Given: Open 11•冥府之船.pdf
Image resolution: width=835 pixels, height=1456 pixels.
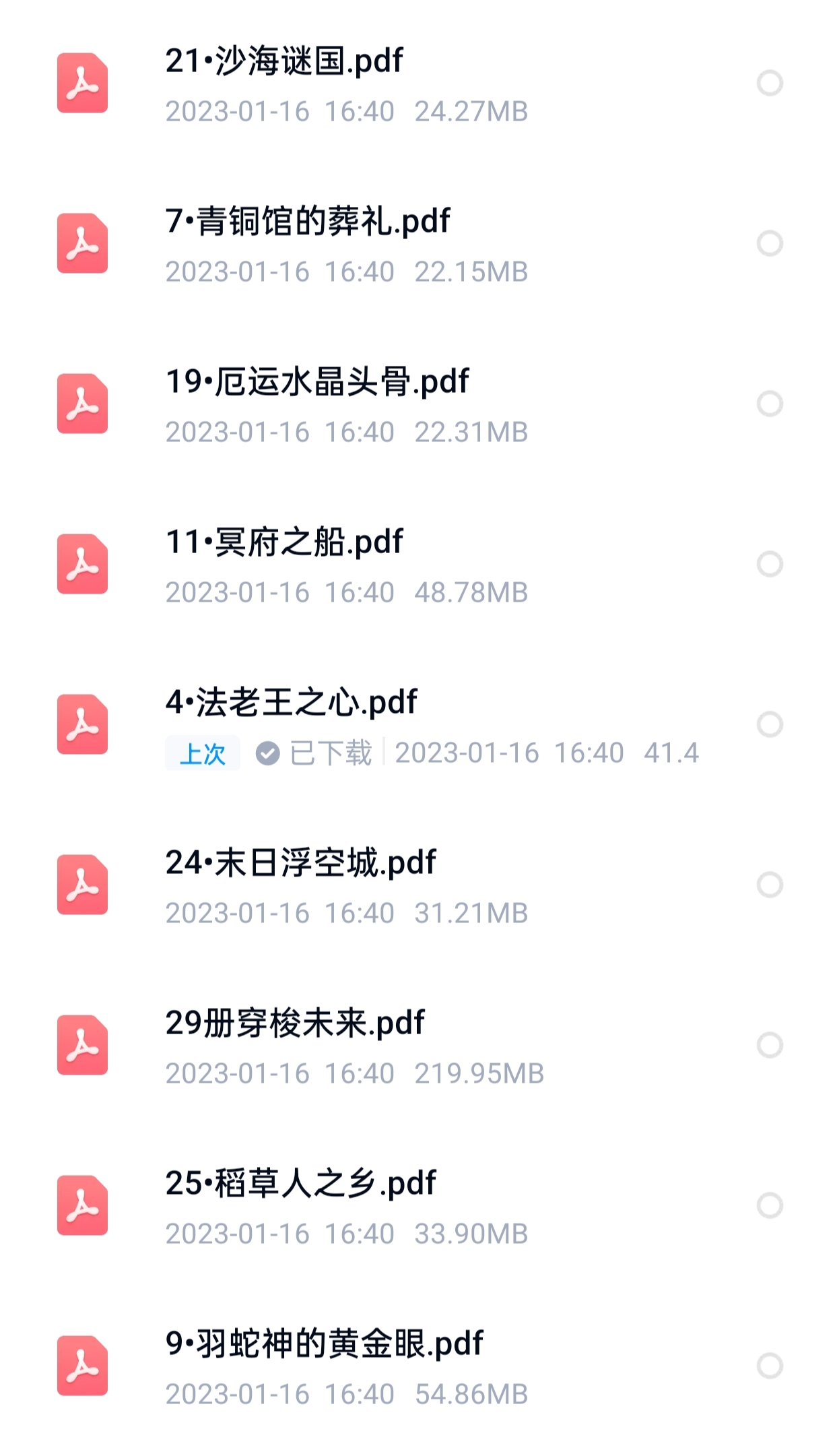Looking at the screenshot, I should 283,542.
